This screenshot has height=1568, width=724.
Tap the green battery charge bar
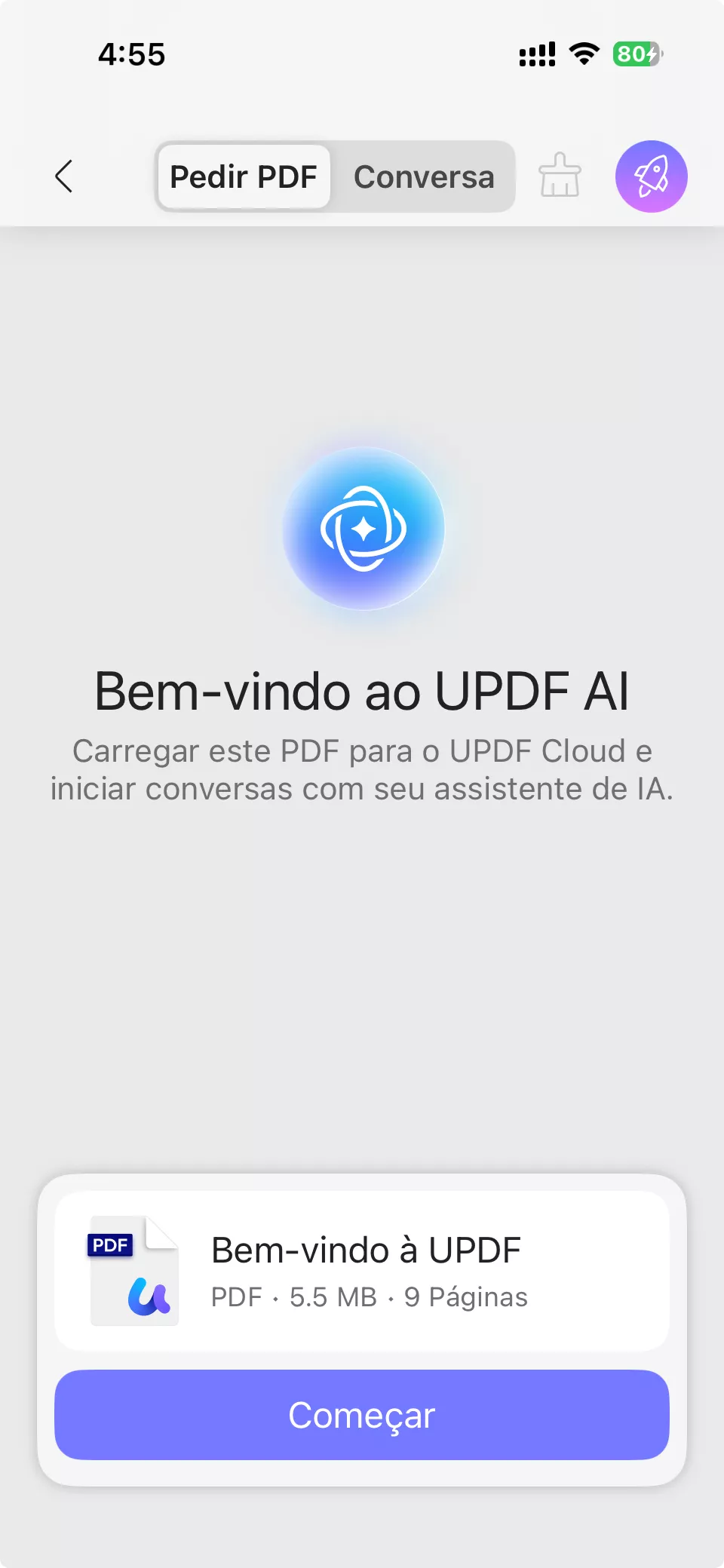click(632, 53)
